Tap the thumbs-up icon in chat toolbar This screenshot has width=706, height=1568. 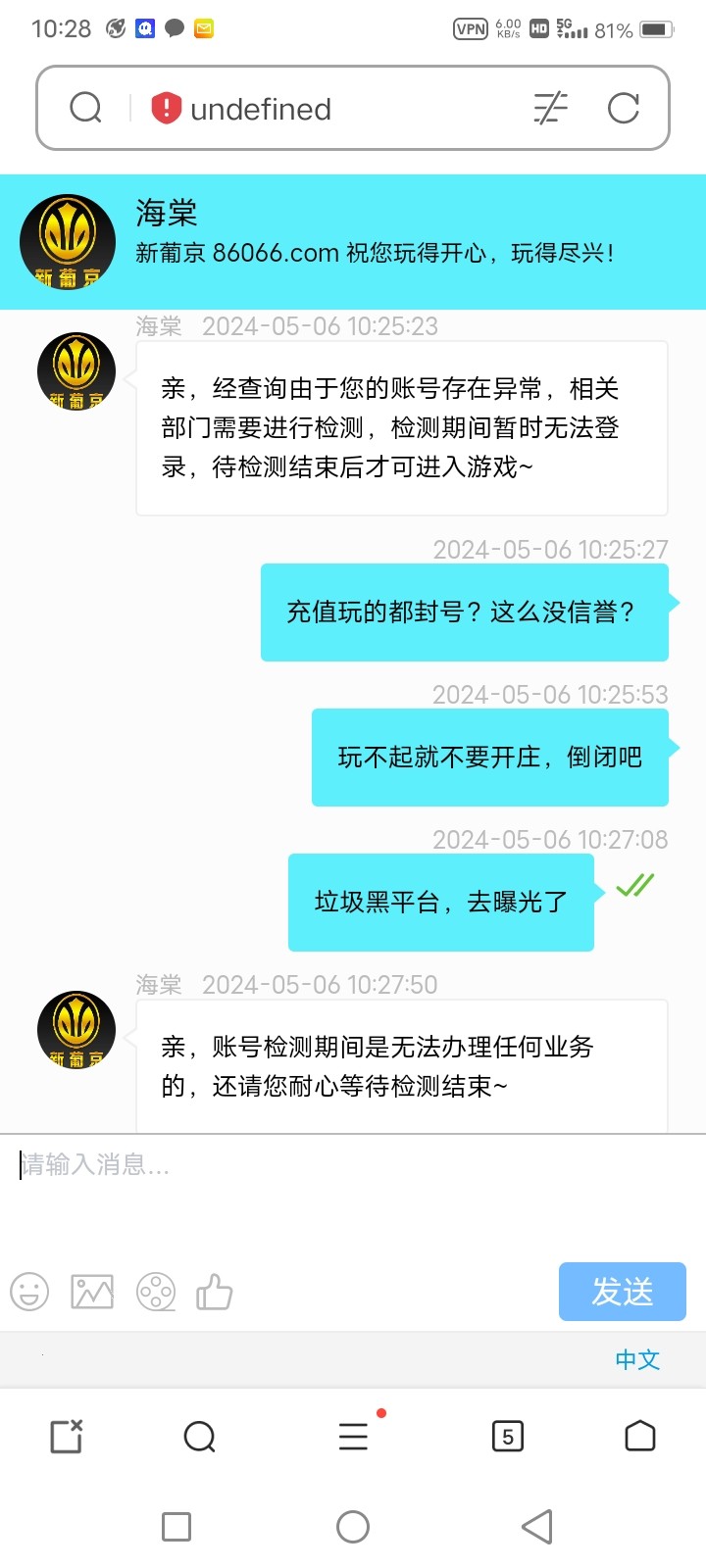tap(216, 1292)
